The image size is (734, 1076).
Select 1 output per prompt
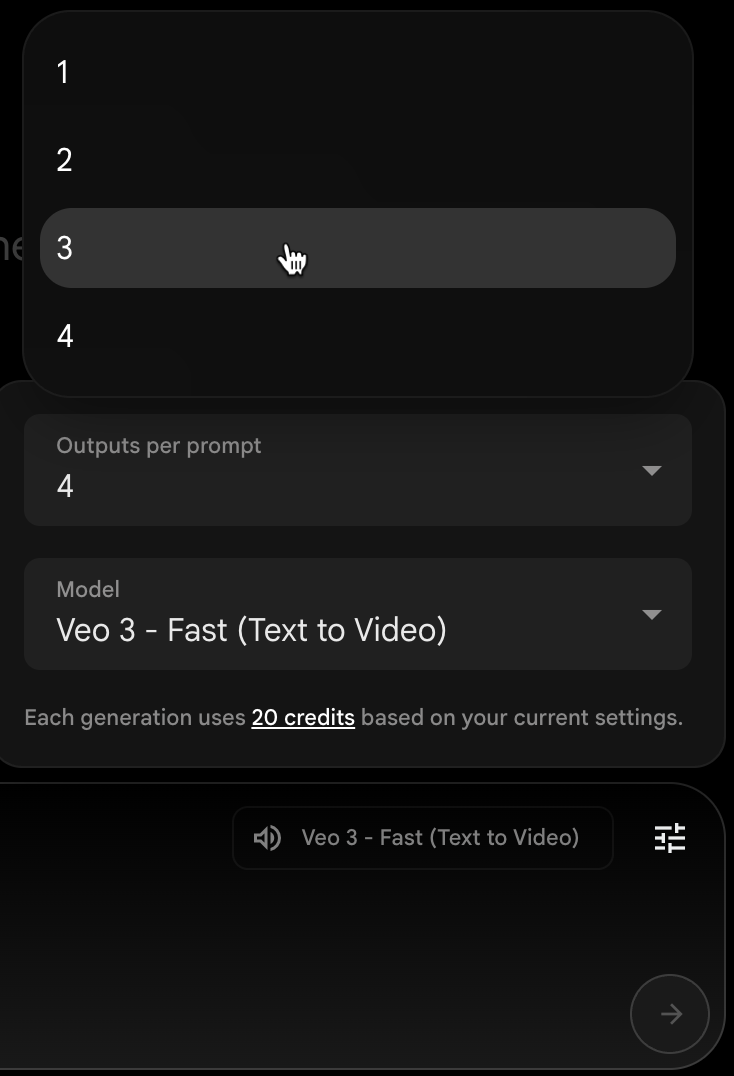[x=357, y=73]
